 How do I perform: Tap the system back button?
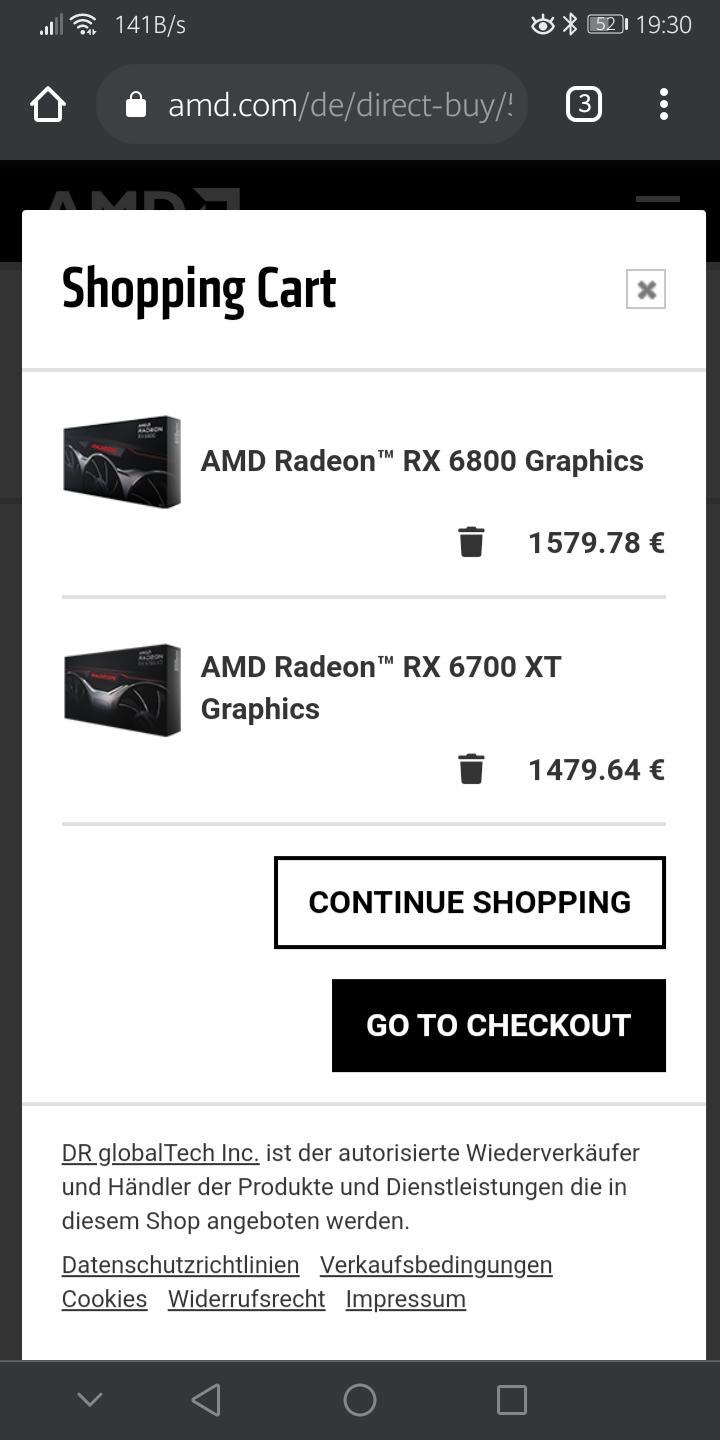point(206,1400)
